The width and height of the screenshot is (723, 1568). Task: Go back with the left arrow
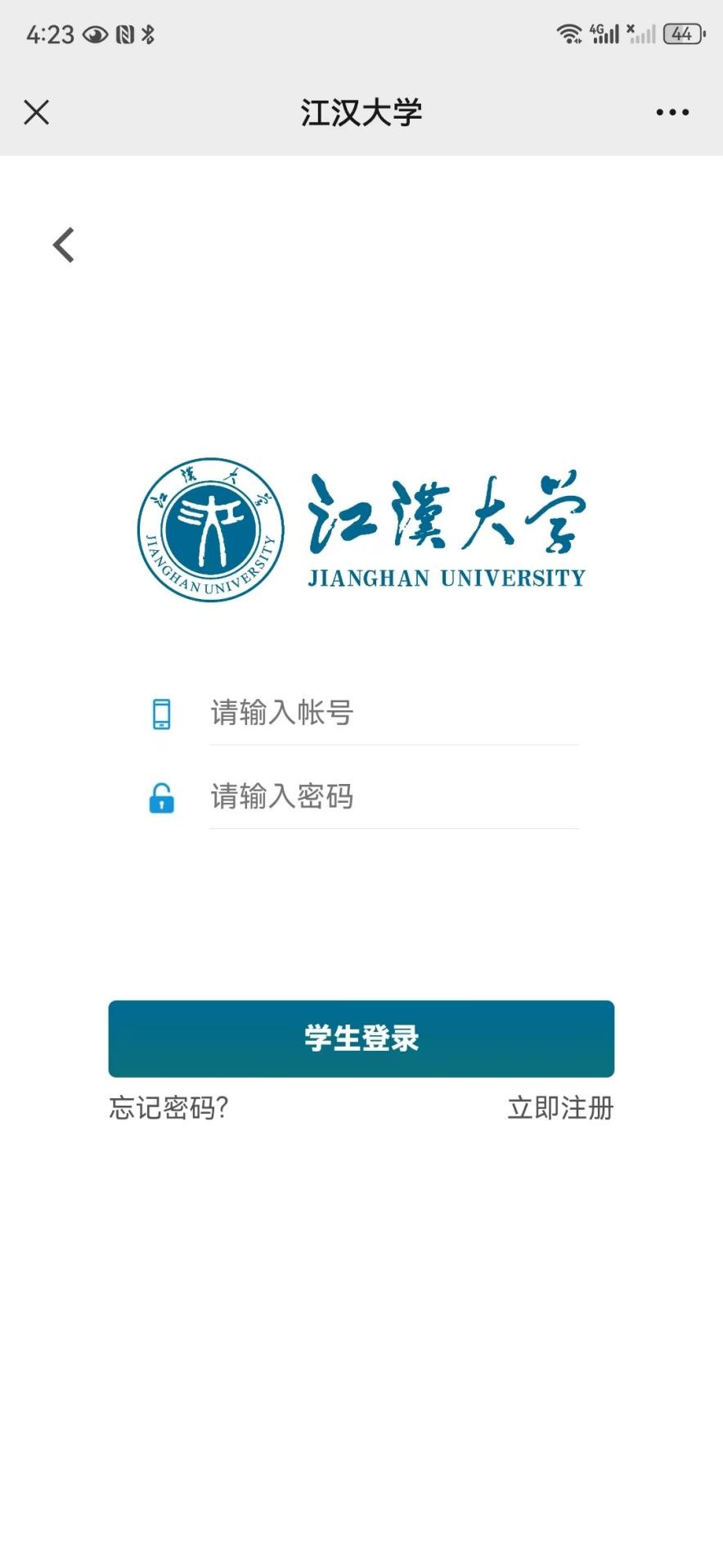click(x=64, y=245)
